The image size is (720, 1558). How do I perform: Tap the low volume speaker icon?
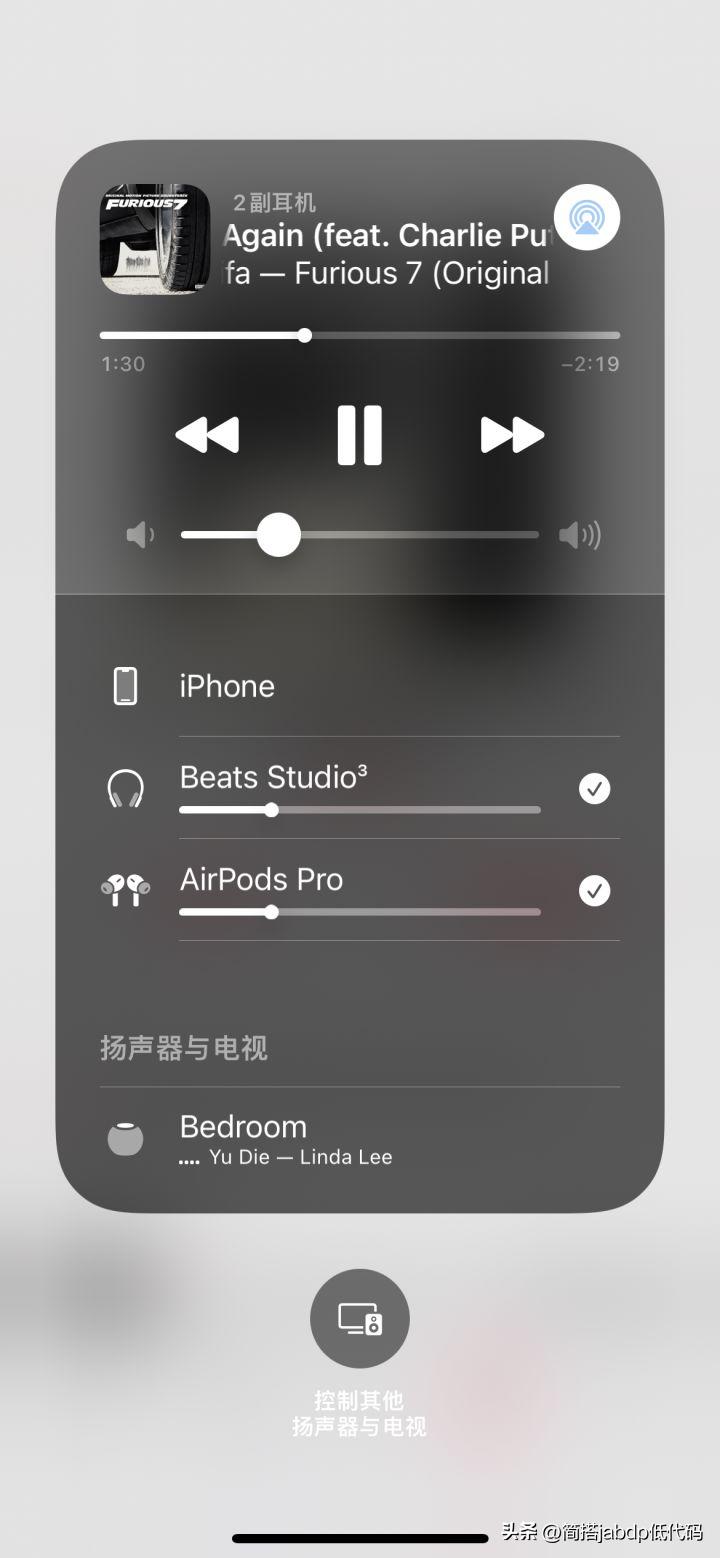tap(140, 534)
